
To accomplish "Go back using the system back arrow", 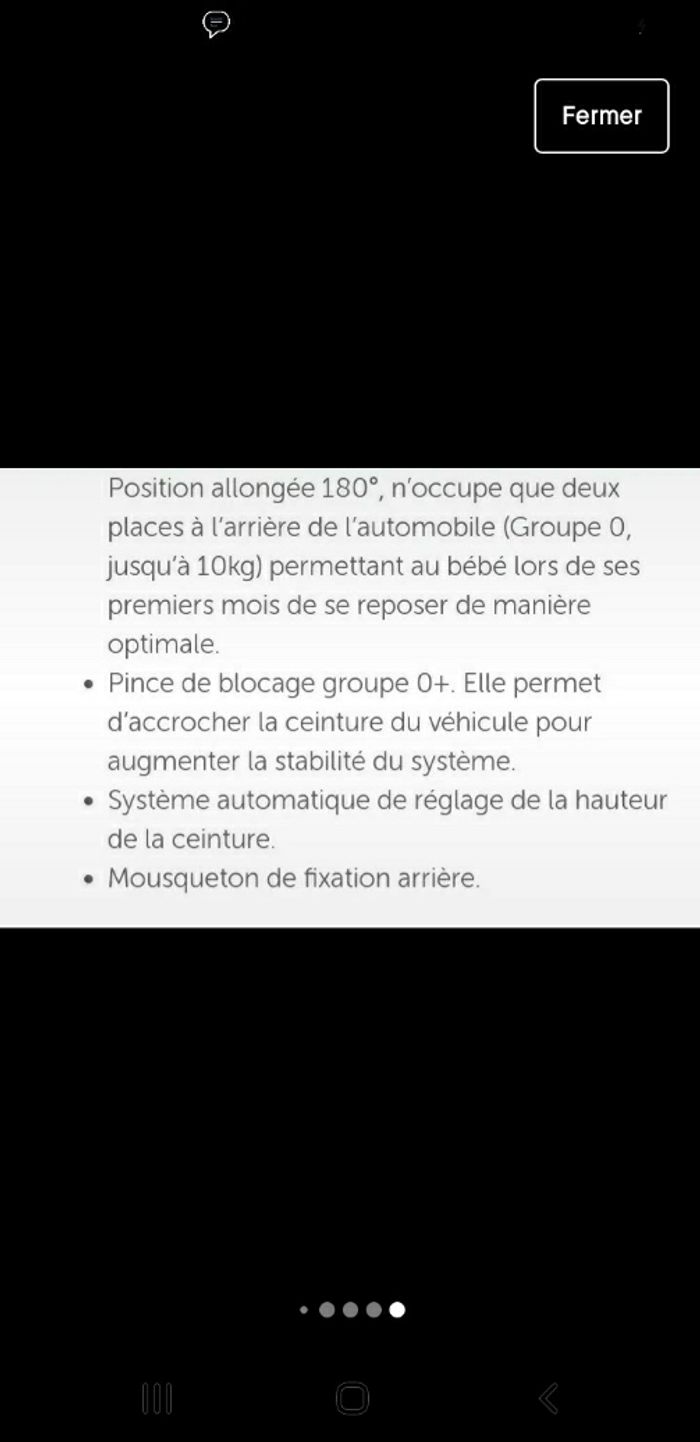I will coord(548,1398).
